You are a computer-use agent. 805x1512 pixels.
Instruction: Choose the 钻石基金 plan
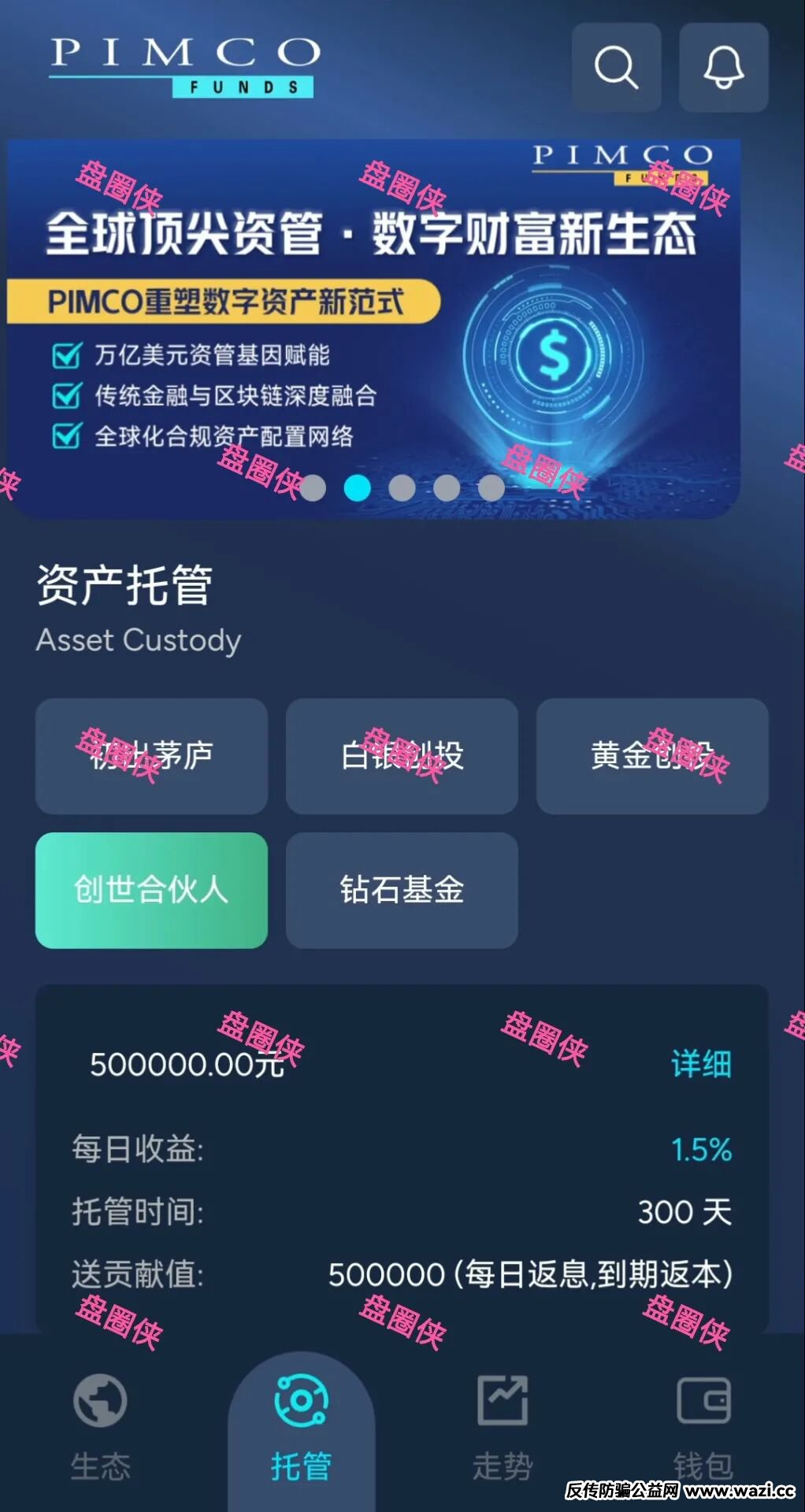coord(402,890)
